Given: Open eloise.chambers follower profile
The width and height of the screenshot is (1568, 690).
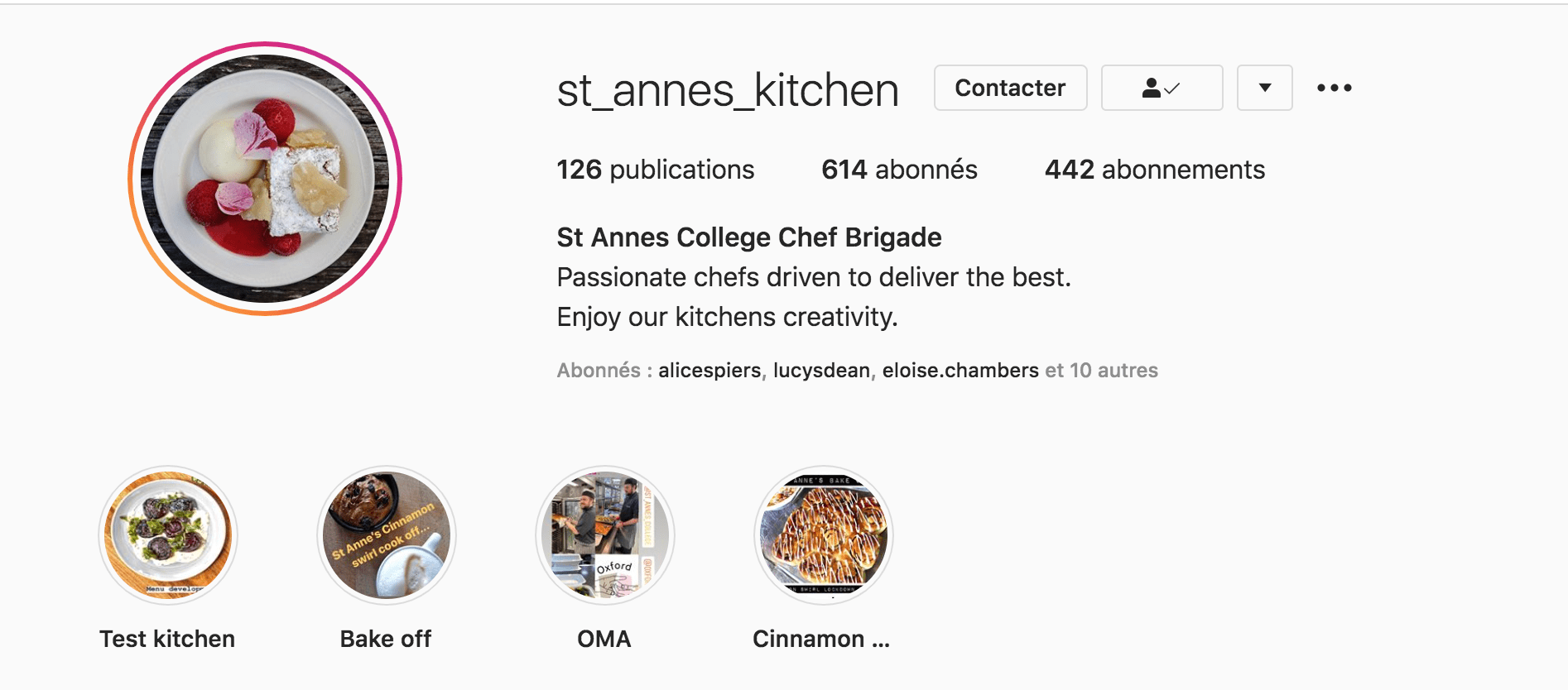Looking at the screenshot, I should 960,371.
